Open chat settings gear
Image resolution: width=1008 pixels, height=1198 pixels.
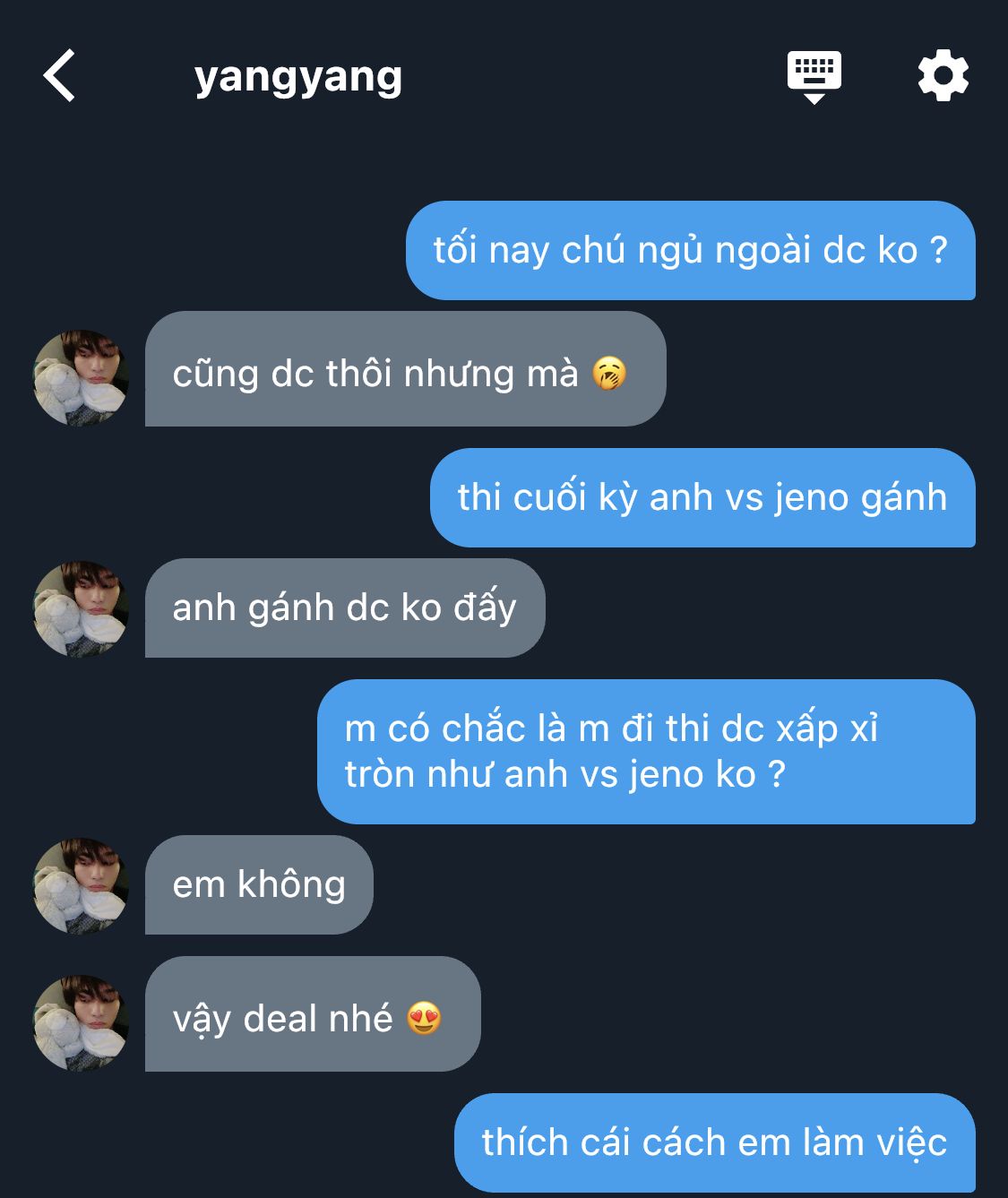943,76
